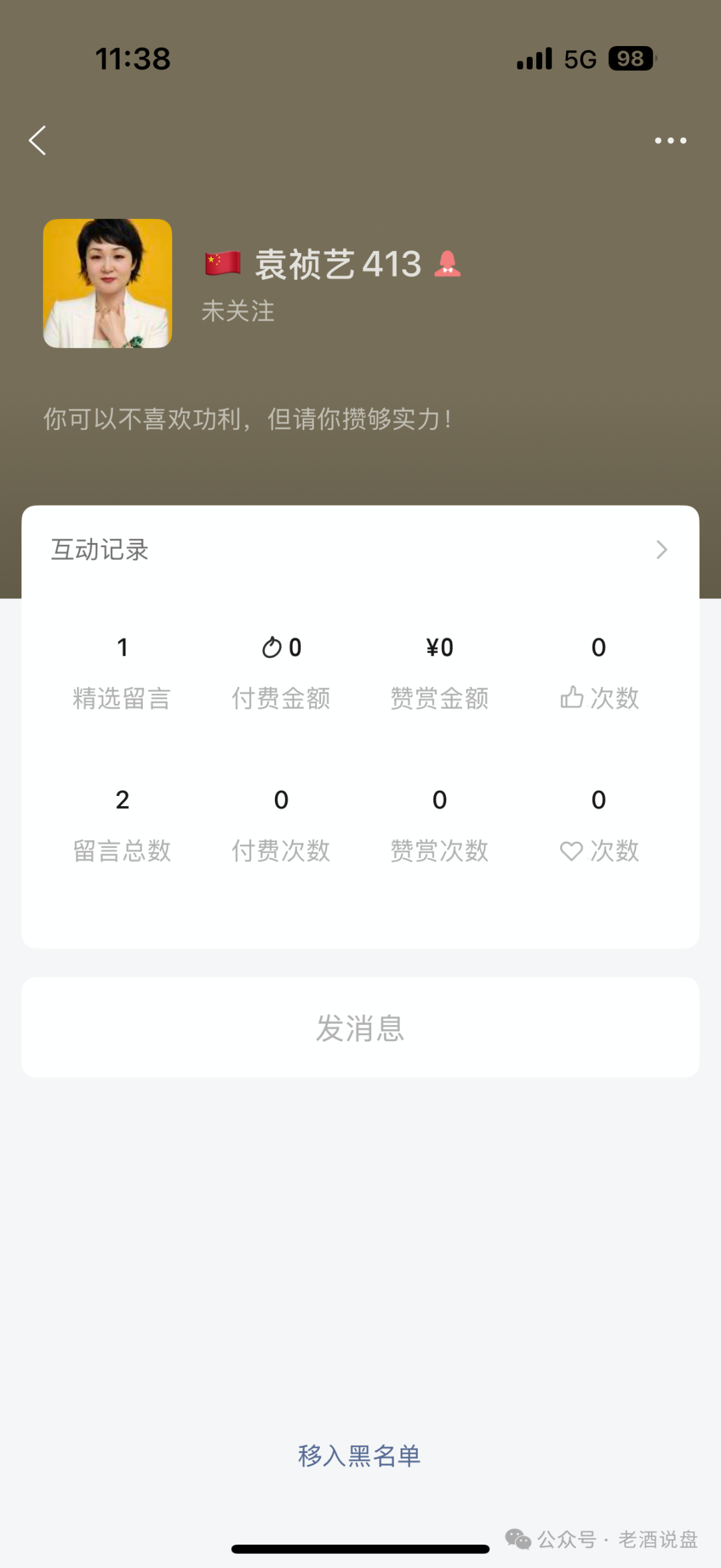Tap the 发消息 send message button
721x1568 pixels.
360,1028
